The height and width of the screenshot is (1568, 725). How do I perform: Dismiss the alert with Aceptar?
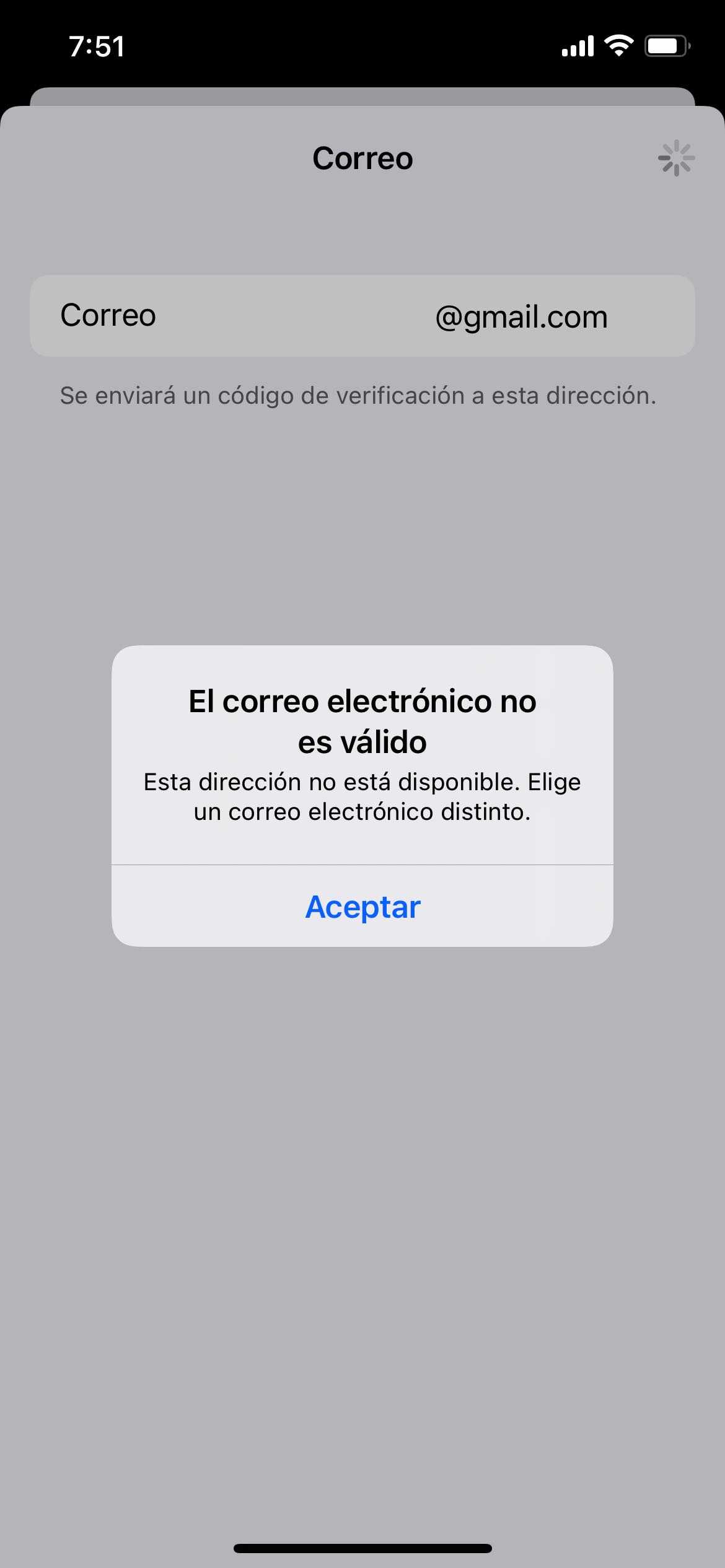[x=362, y=906]
